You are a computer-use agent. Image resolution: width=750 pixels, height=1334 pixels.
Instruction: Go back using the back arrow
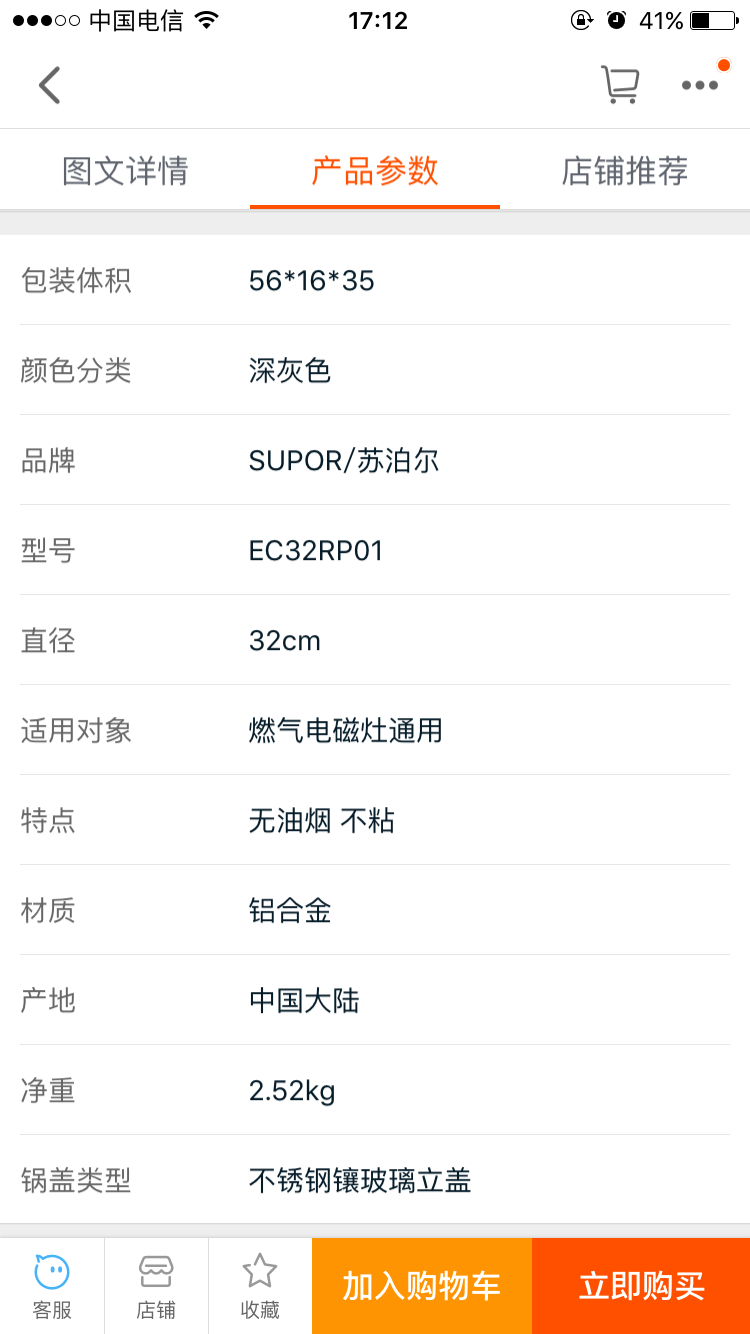click(x=49, y=84)
